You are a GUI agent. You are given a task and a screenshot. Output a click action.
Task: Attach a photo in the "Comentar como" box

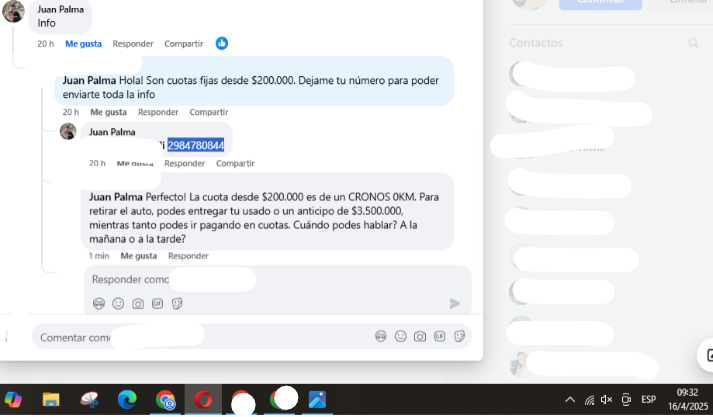click(x=420, y=337)
